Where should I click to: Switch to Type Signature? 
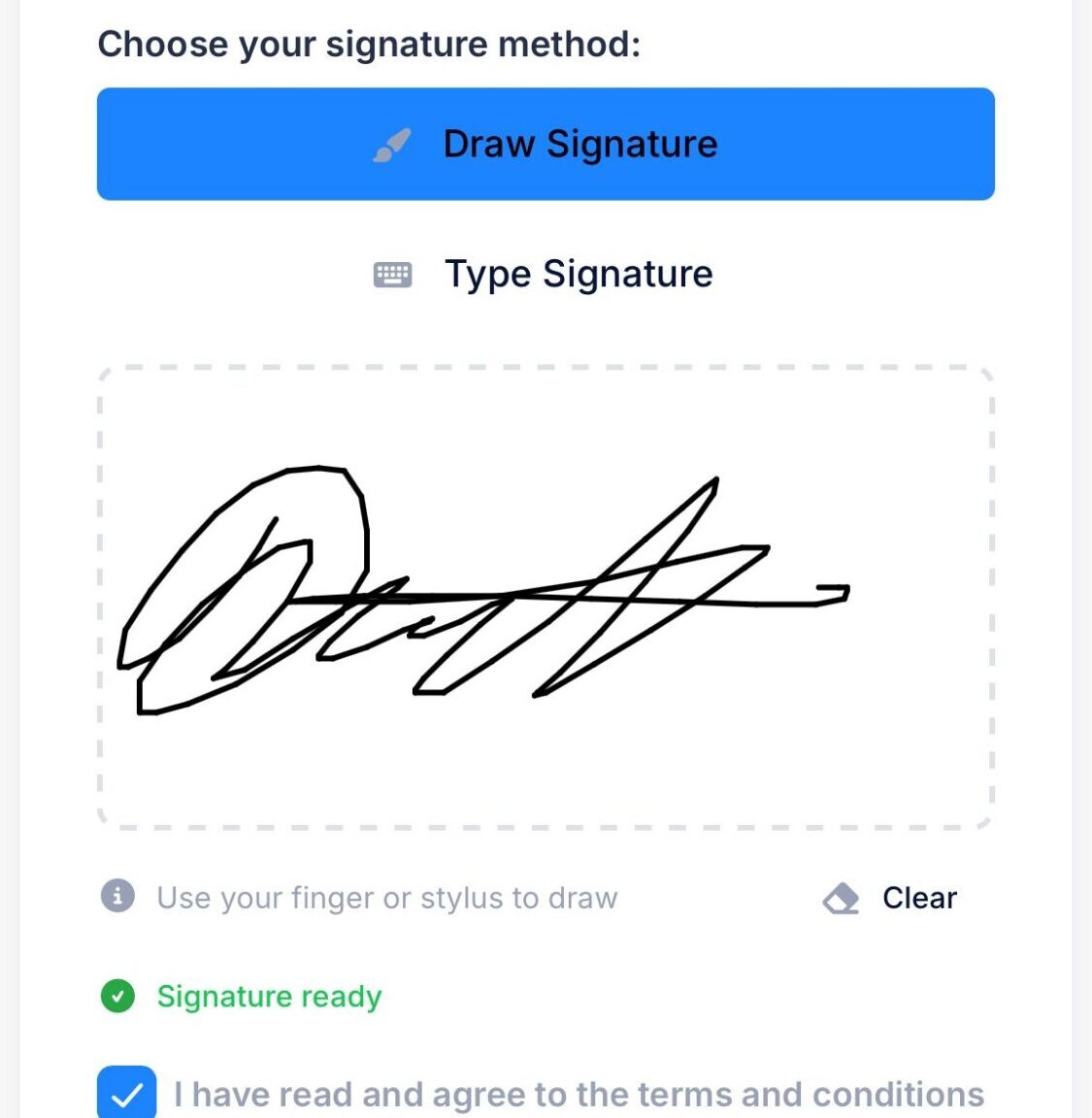(x=546, y=274)
